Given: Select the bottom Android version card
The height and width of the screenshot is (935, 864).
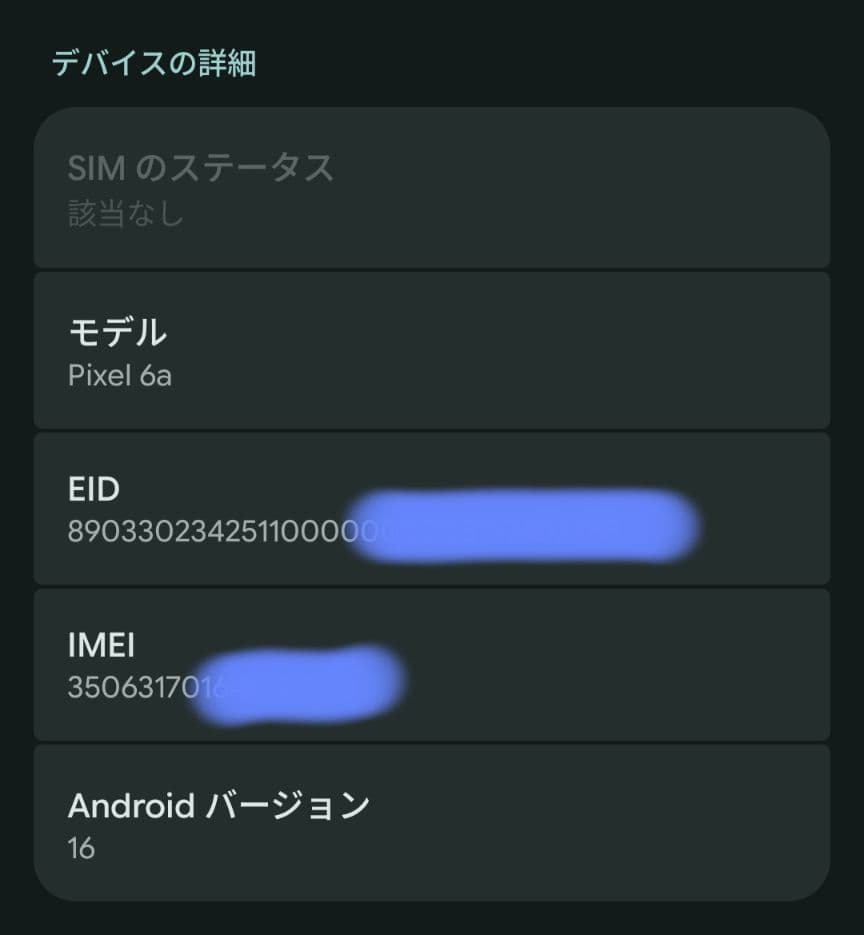Looking at the screenshot, I should (x=430, y=820).
